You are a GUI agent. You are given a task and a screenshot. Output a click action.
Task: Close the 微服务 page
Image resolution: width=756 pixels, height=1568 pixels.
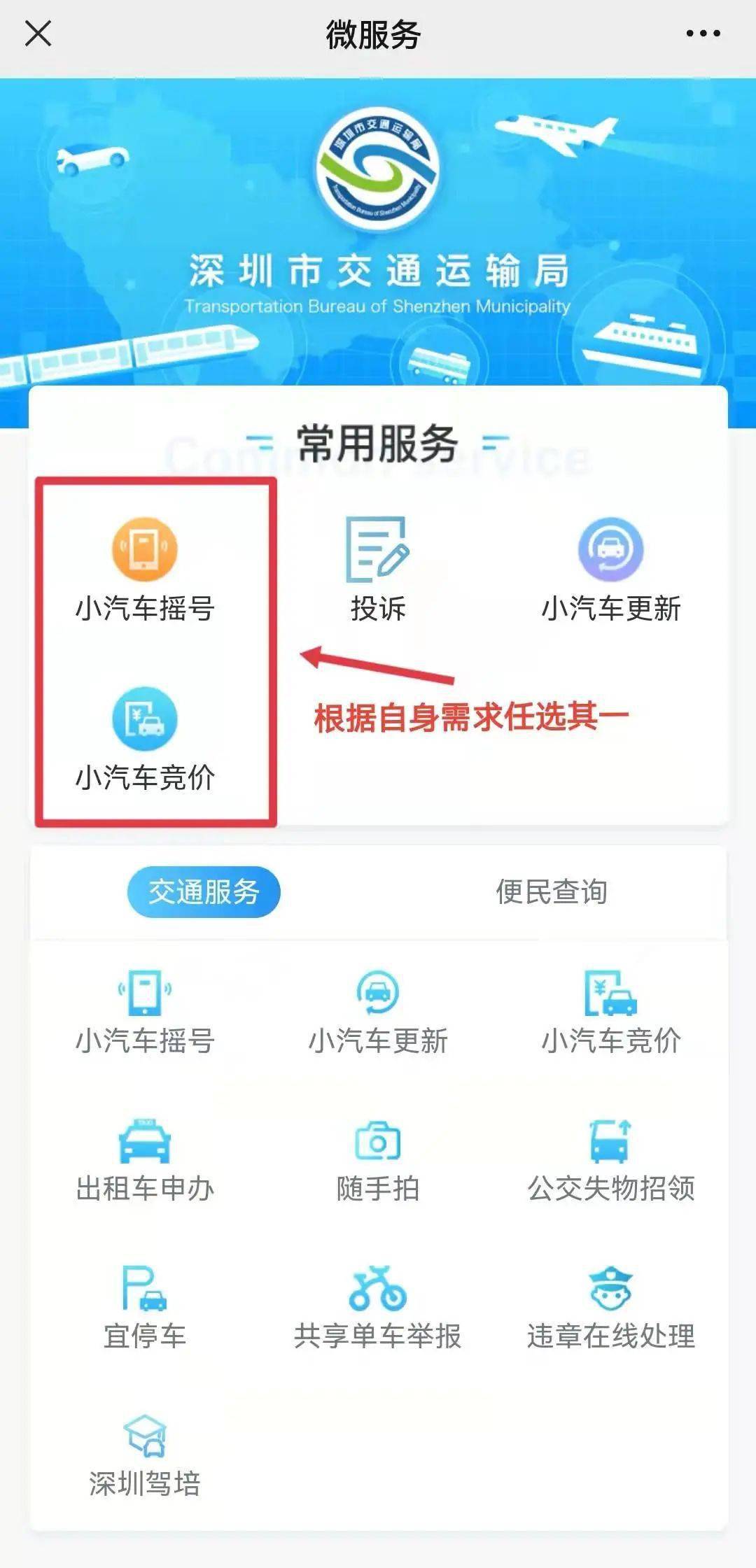click(x=38, y=33)
